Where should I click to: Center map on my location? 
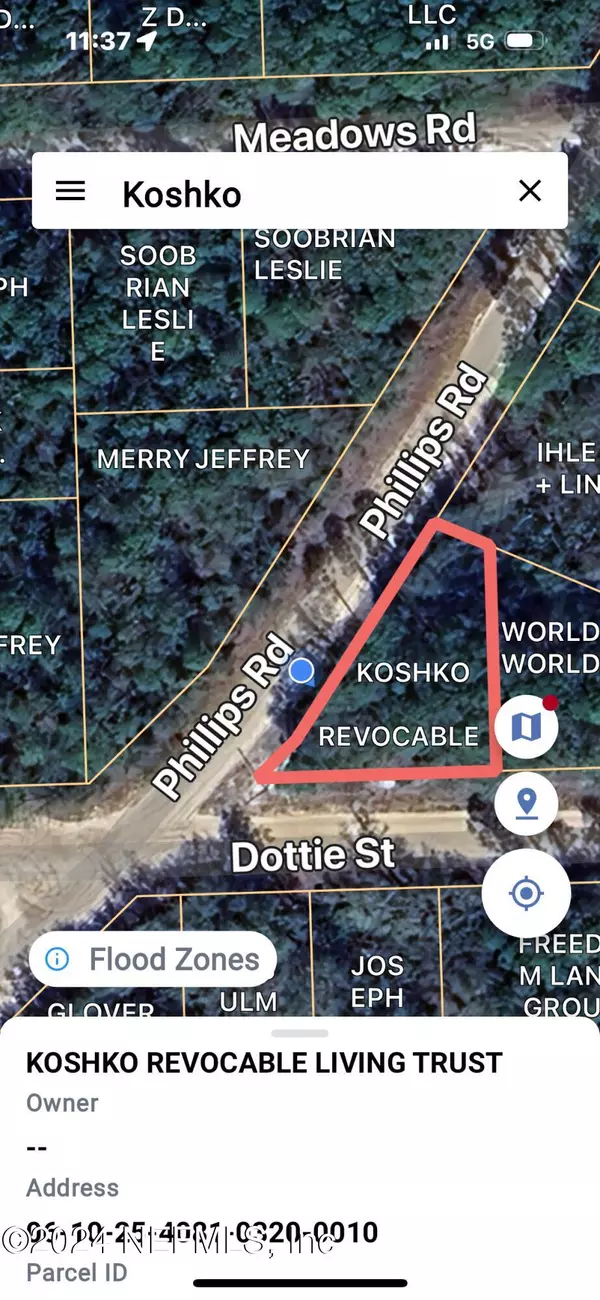click(526, 893)
